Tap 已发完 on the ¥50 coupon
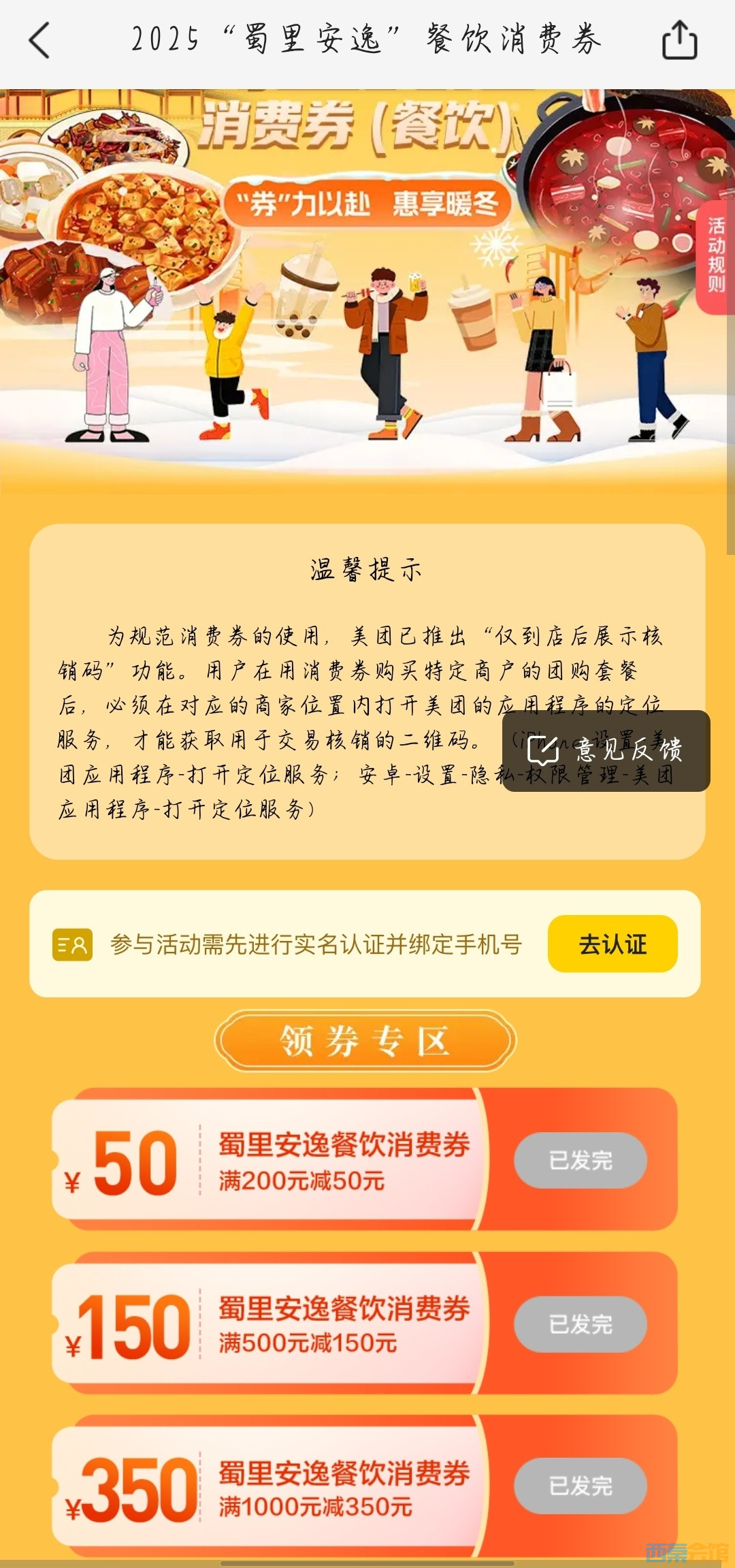 pyautogui.click(x=580, y=1161)
